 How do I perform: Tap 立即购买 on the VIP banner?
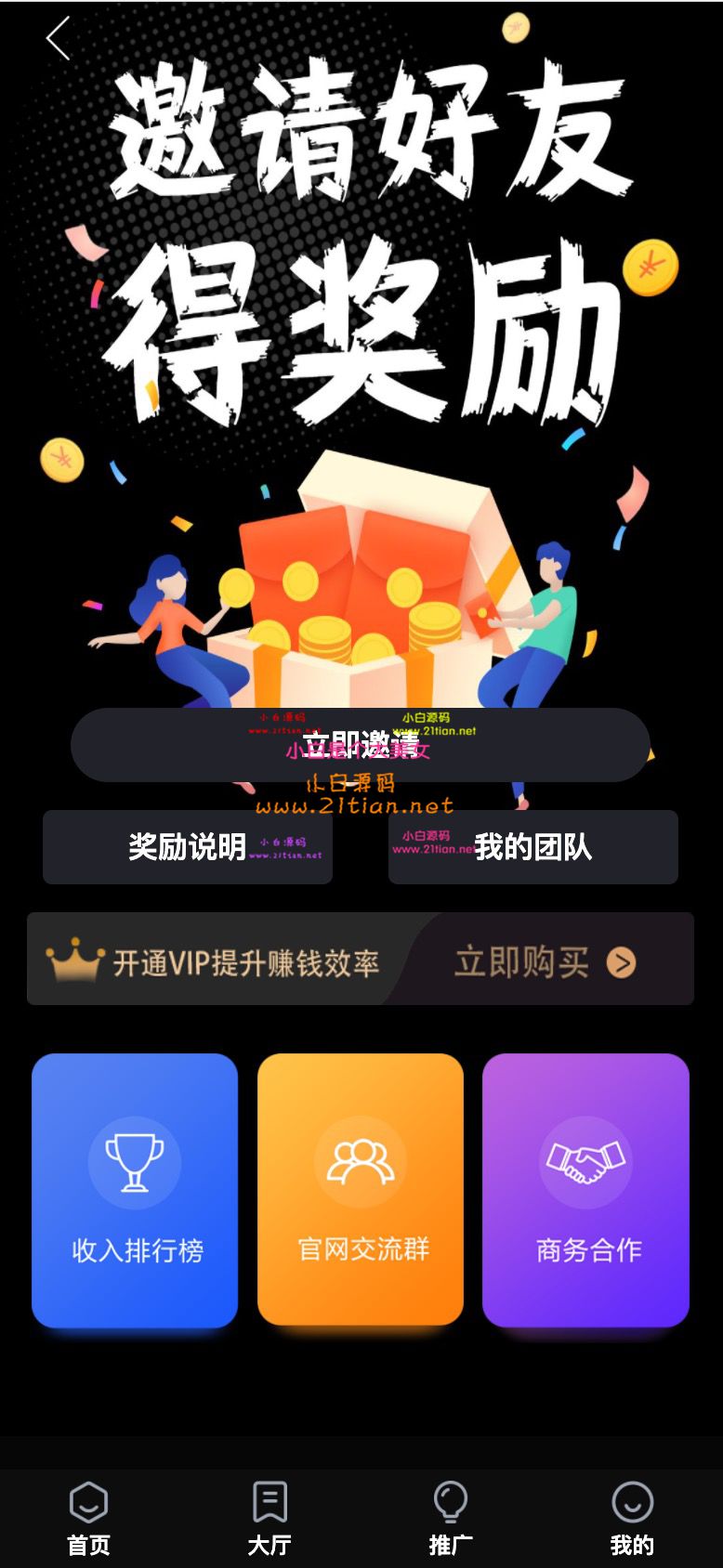546,962
